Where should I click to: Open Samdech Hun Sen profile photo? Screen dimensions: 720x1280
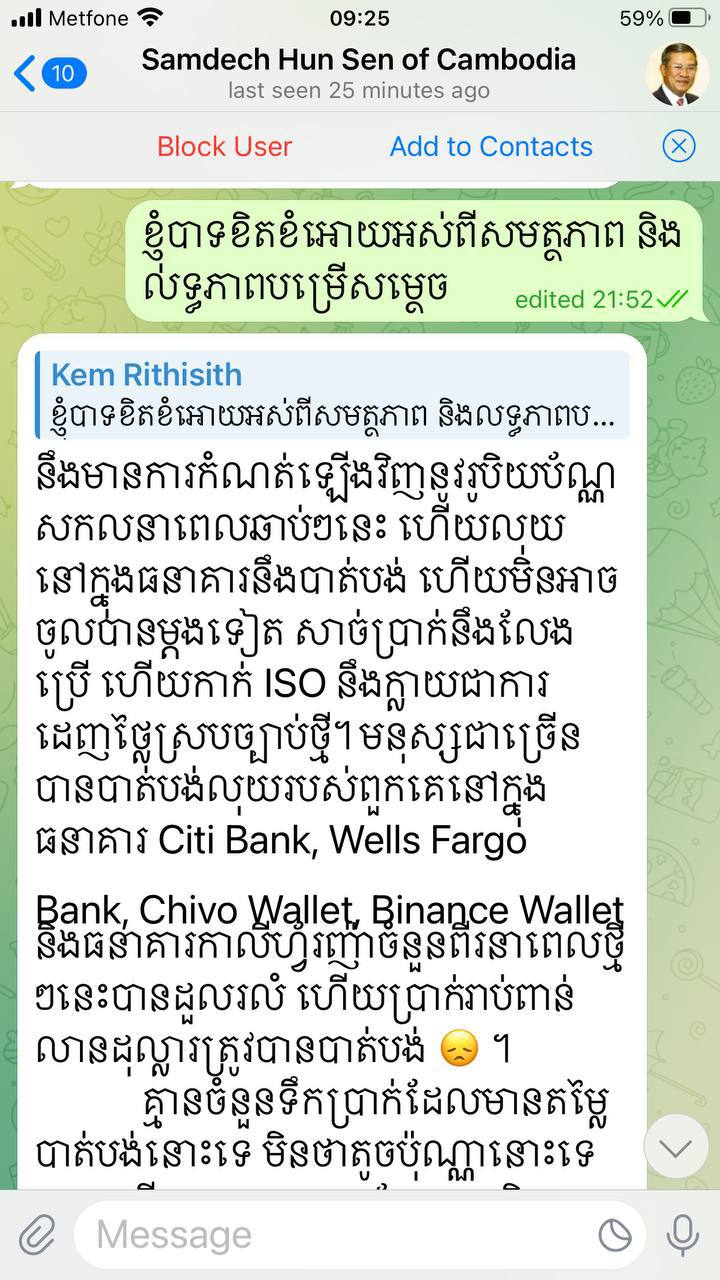pos(677,74)
